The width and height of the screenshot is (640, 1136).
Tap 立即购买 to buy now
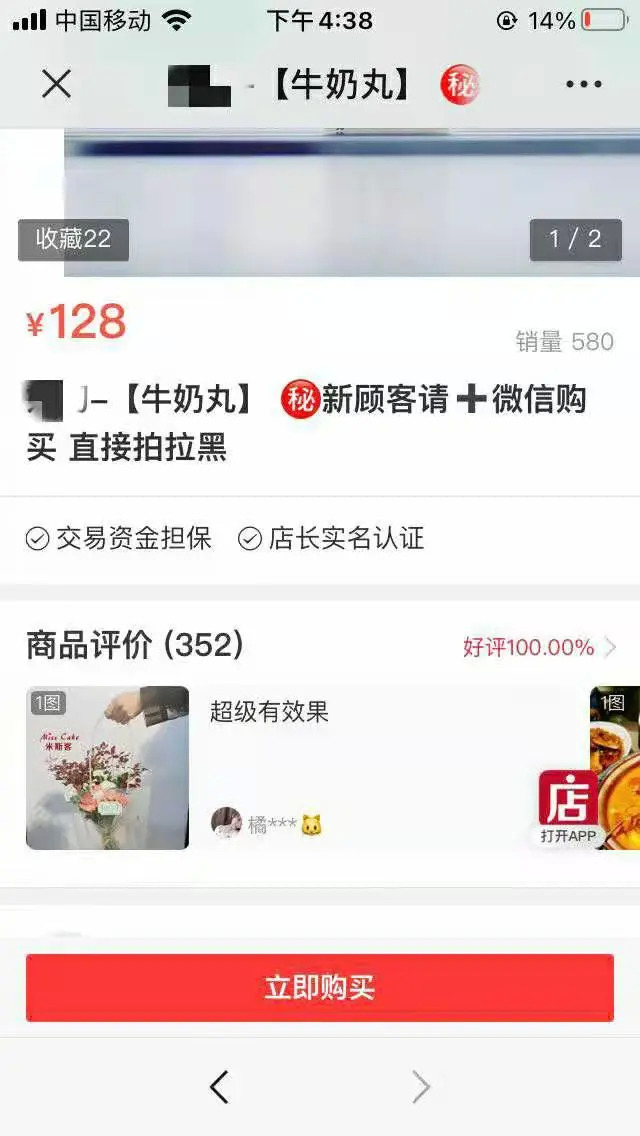point(320,988)
